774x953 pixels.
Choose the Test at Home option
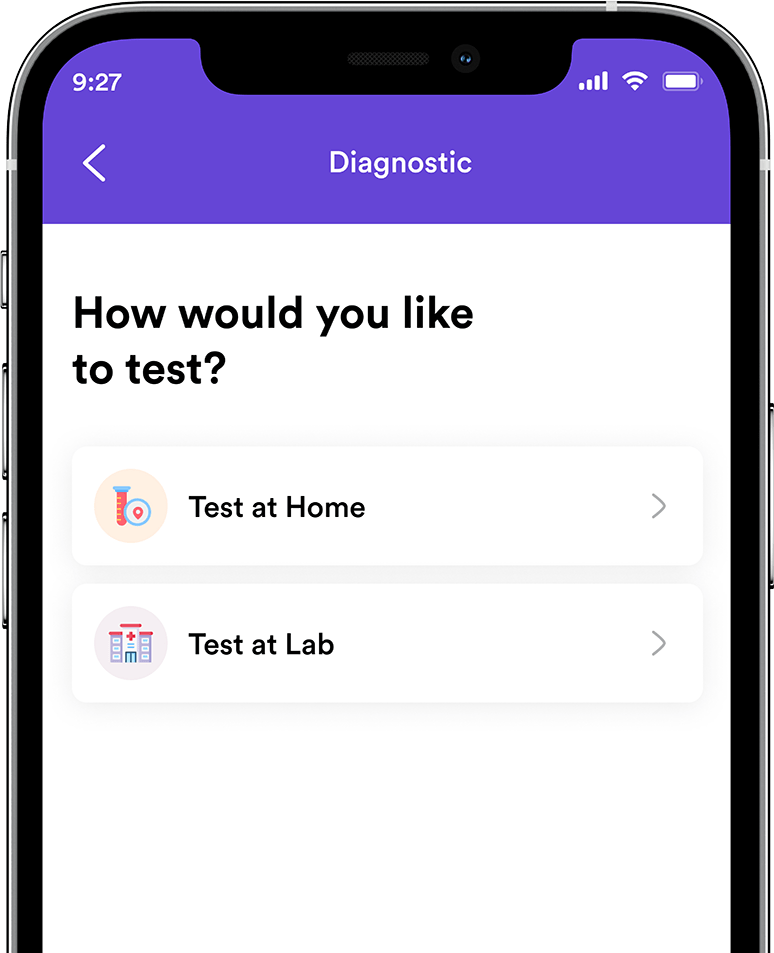[x=387, y=507]
